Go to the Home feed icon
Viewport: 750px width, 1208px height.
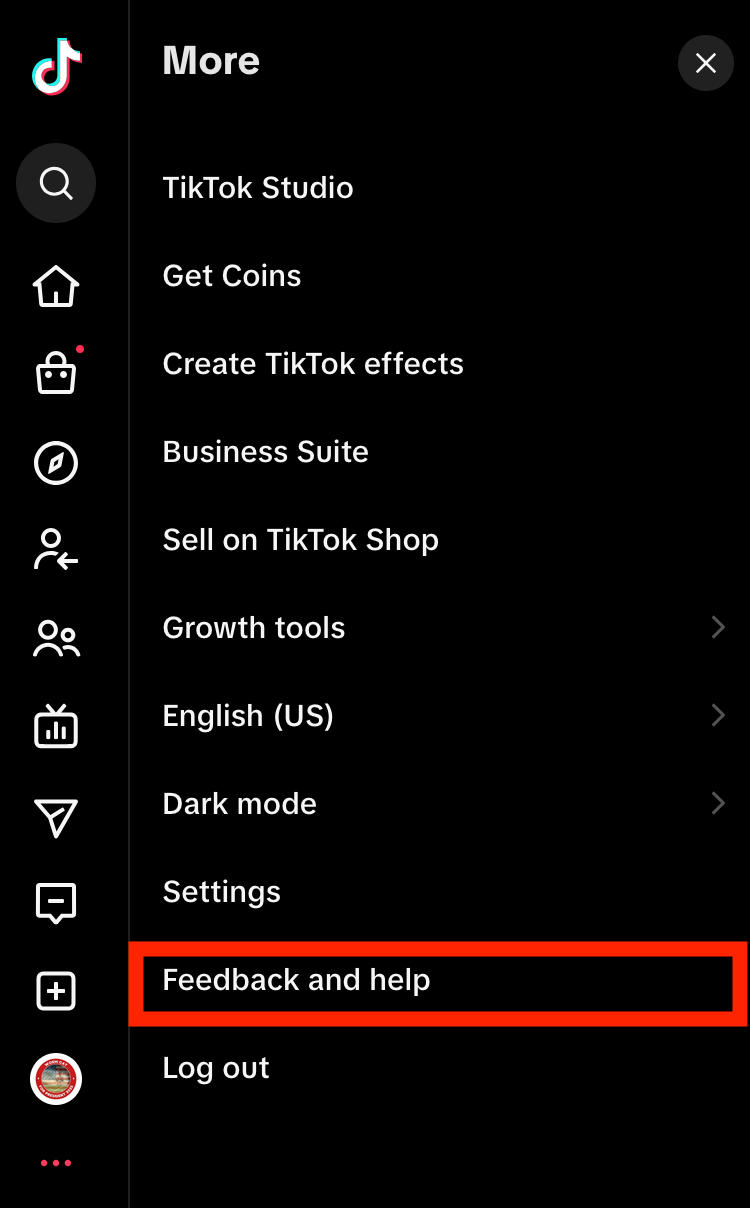56,287
